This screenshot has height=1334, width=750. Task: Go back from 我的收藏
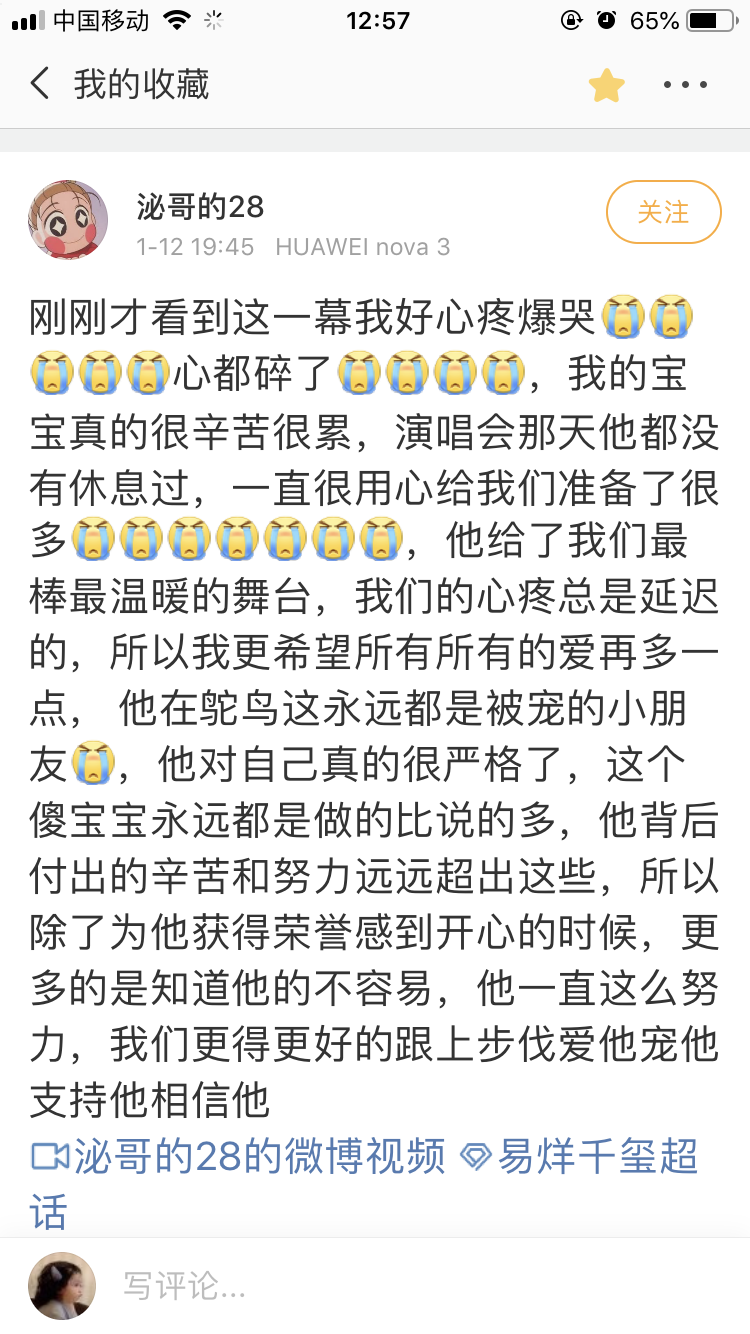point(40,84)
